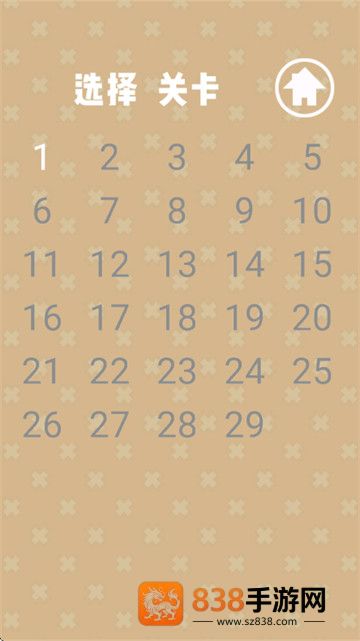Open level 3

coord(177,157)
